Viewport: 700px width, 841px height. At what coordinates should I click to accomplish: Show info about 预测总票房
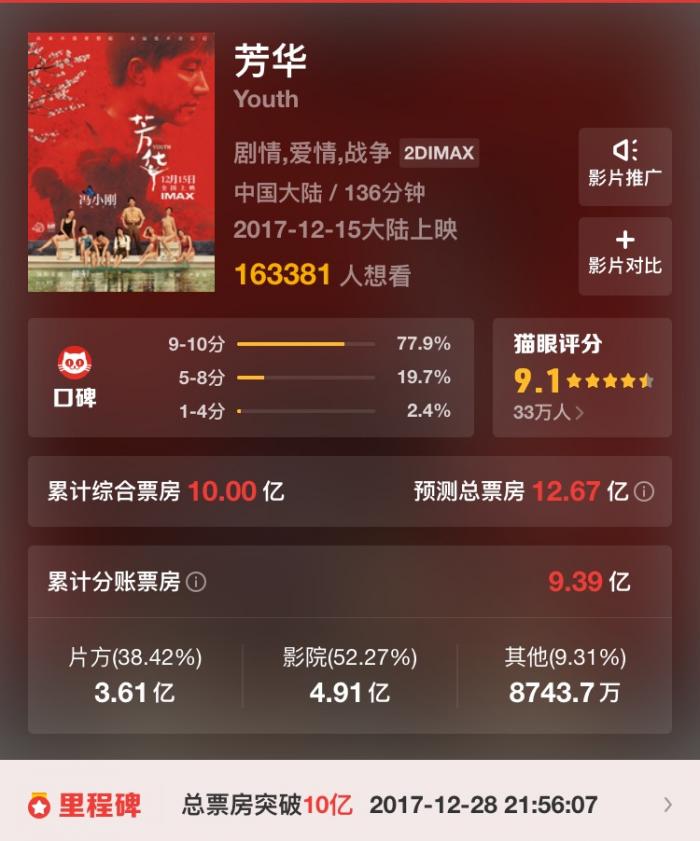point(645,492)
